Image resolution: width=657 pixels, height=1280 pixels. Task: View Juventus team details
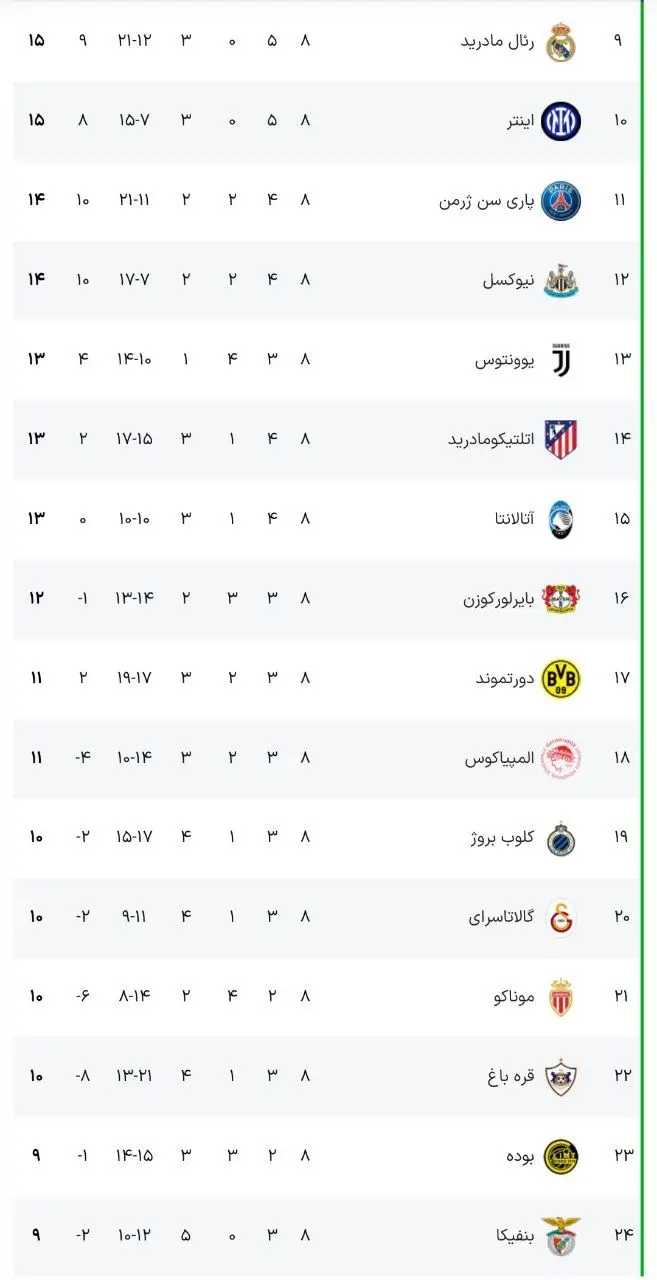point(505,360)
